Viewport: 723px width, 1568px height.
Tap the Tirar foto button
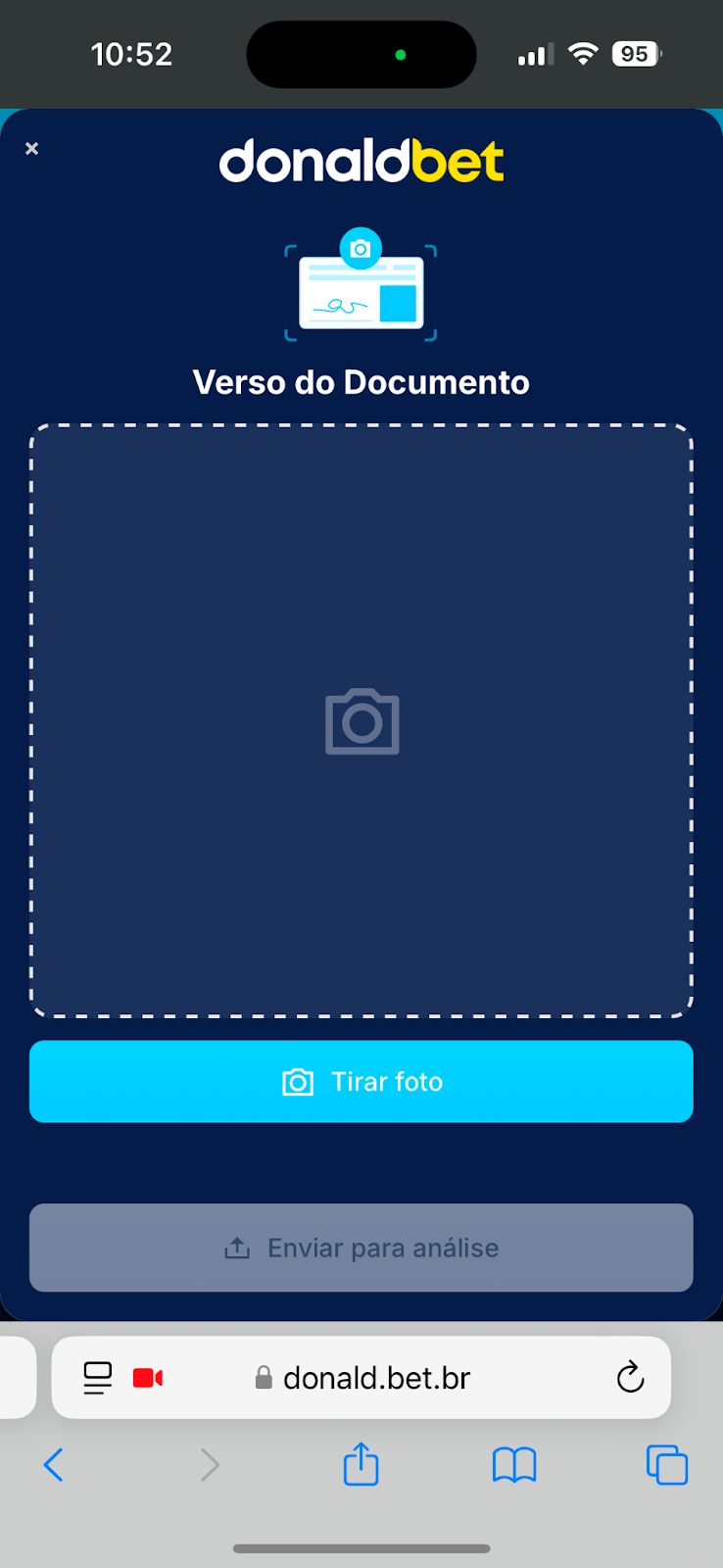tap(361, 1081)
